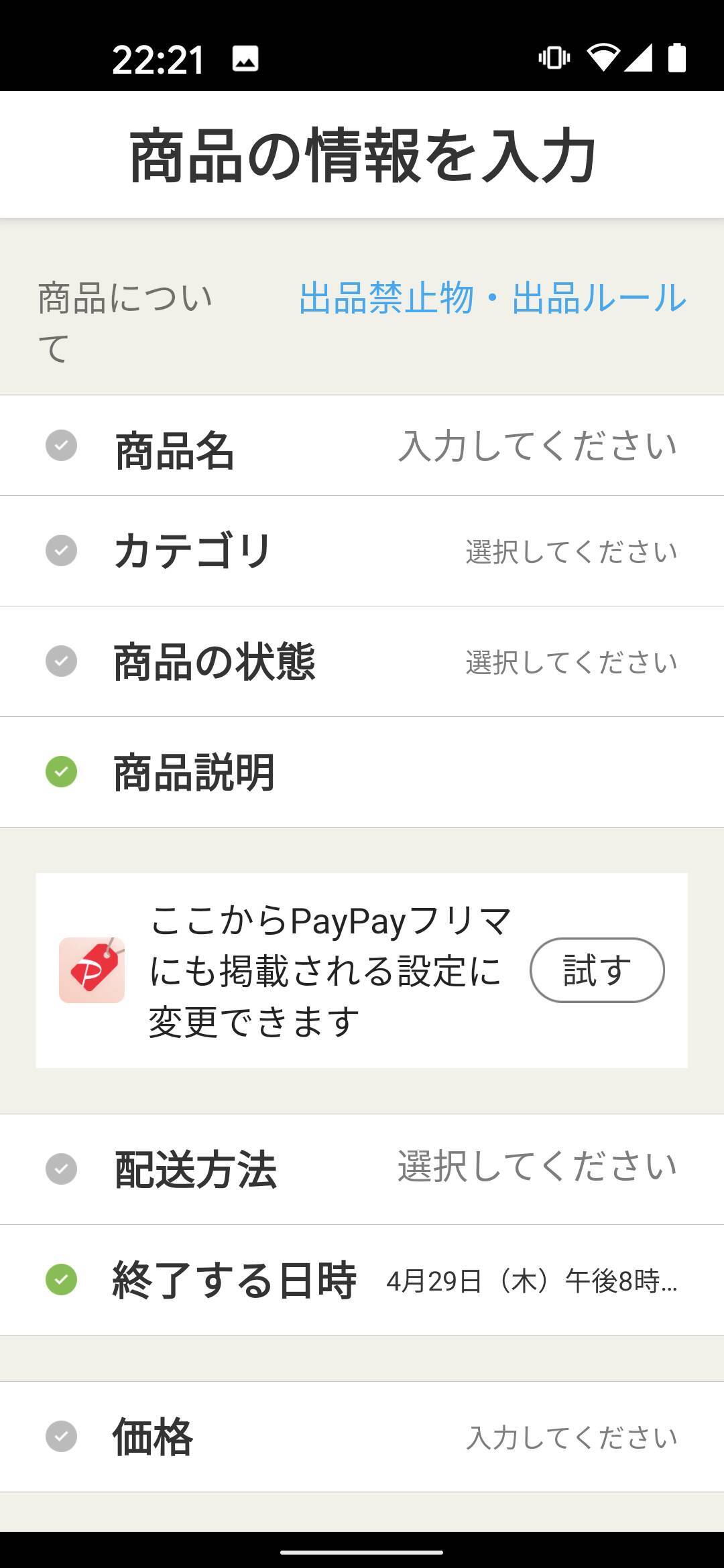Select a カテゴリ for the item
This screenshot has width=724, height=1568.
coord(362,551)
